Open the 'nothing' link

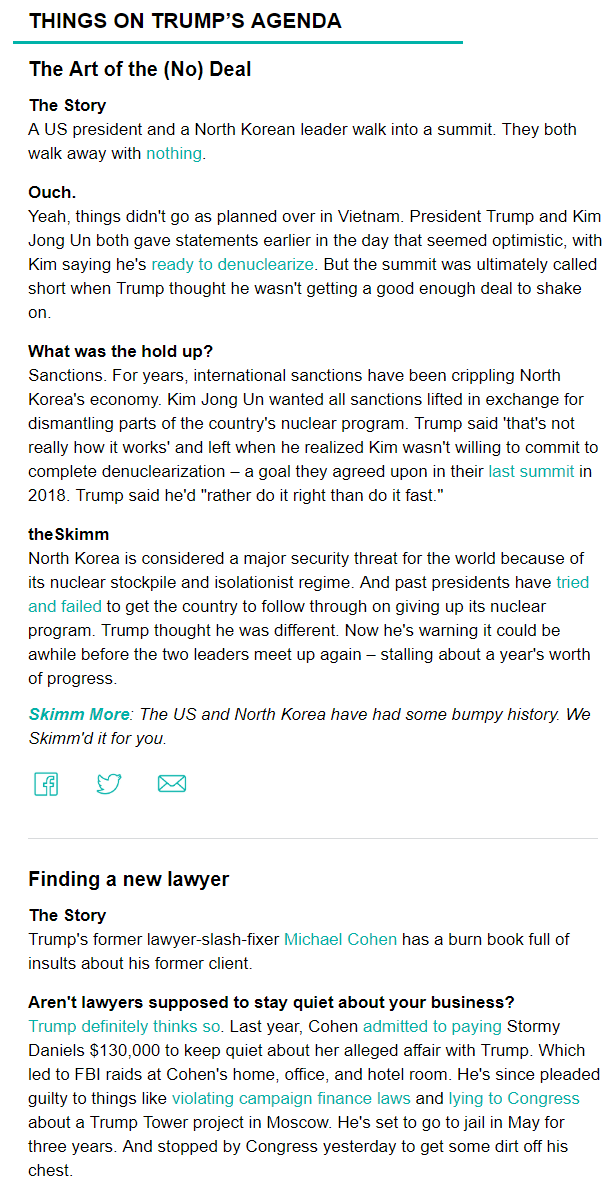pyautogui.click(x=174, y=153)
